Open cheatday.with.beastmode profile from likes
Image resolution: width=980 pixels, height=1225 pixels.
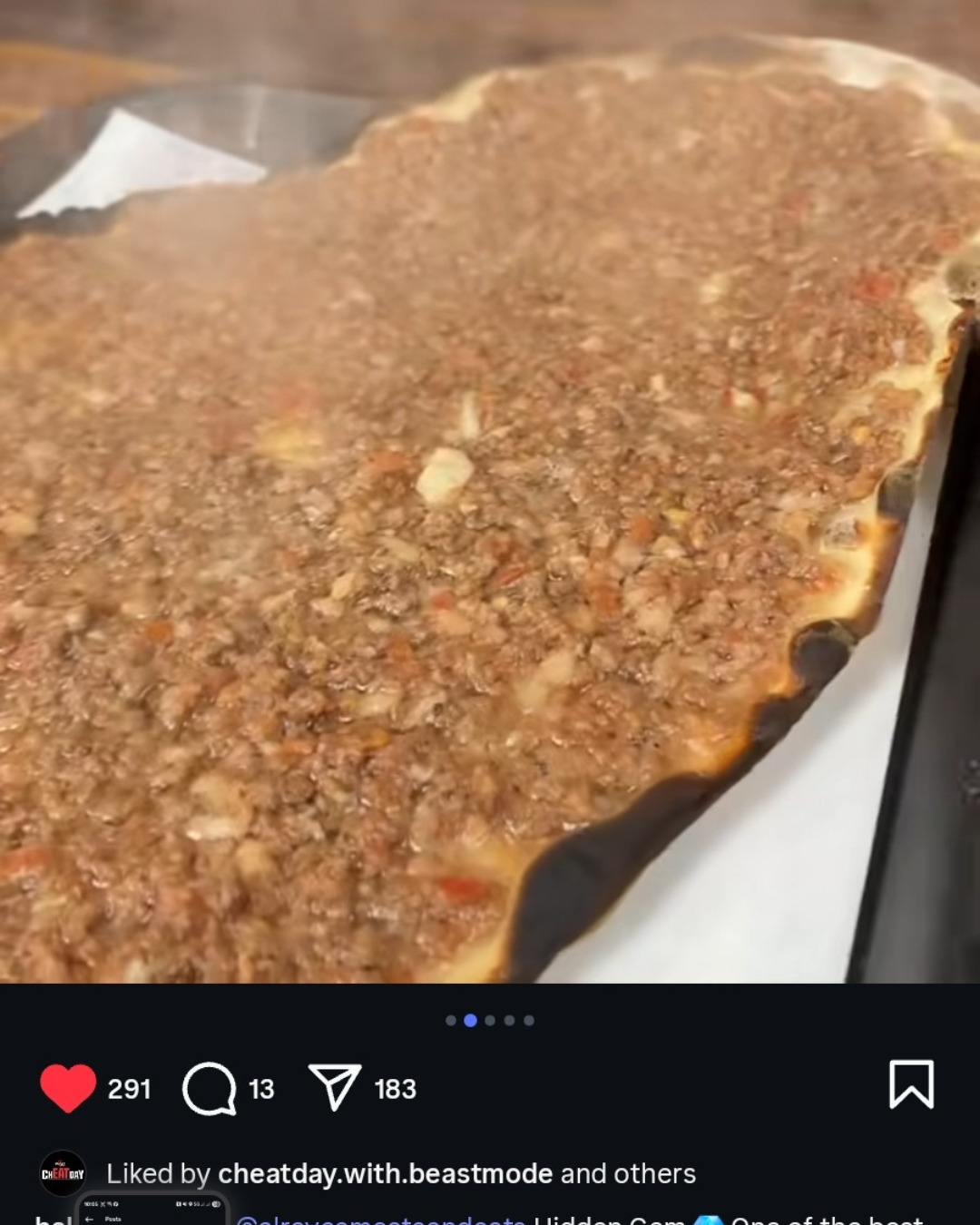pos(385,1173)
